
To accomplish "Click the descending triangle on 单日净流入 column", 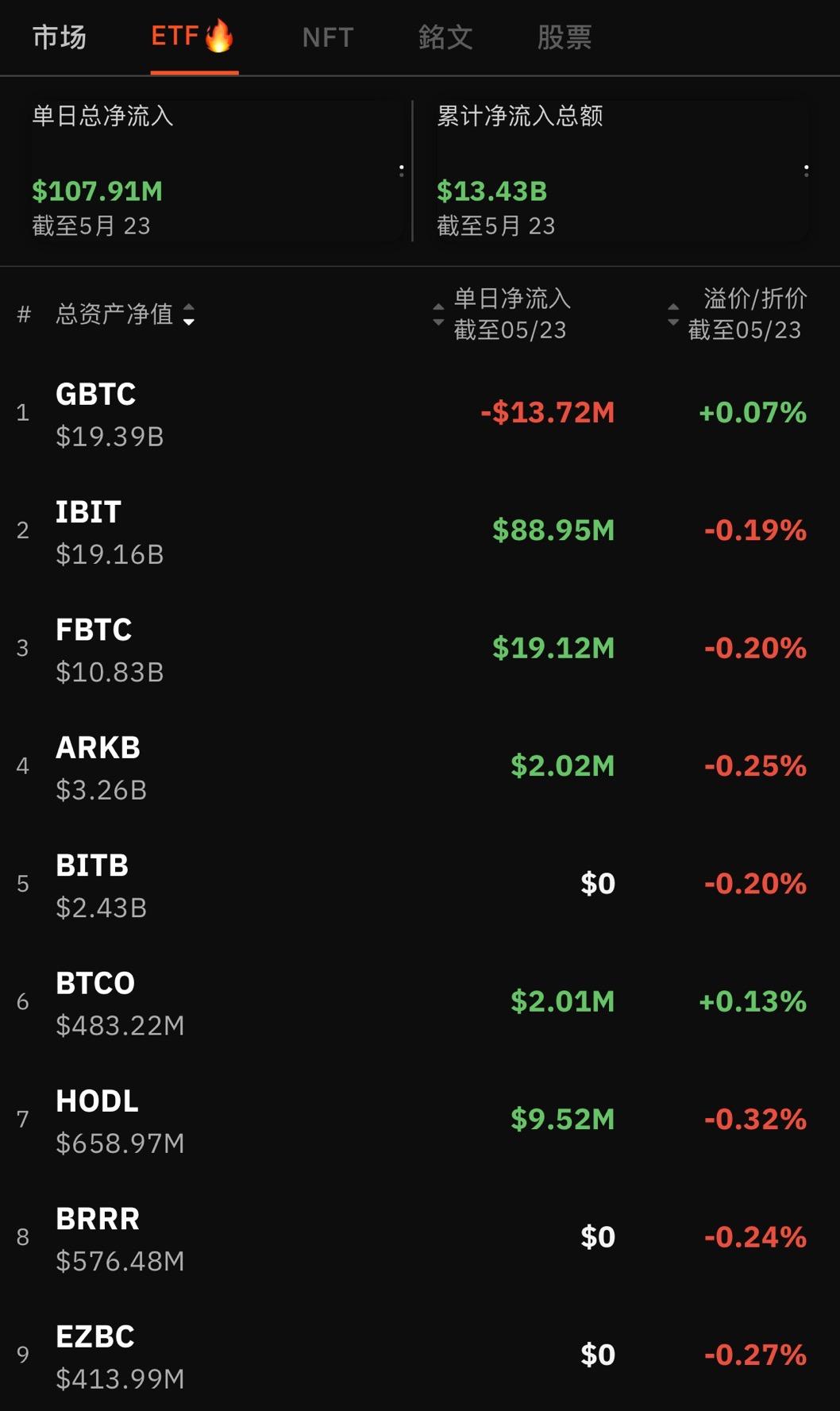I will click(x=437, y=323).
